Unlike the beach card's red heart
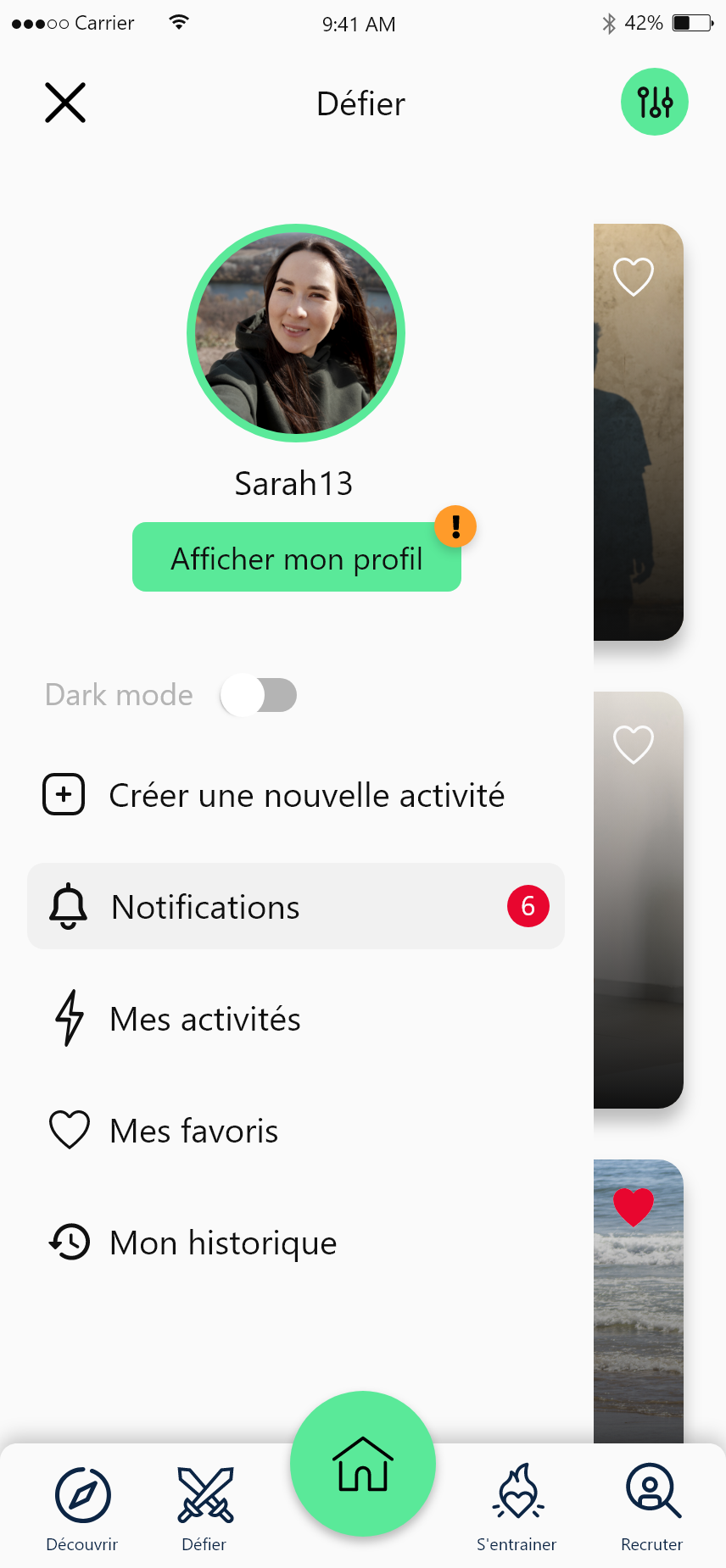 634,1206
